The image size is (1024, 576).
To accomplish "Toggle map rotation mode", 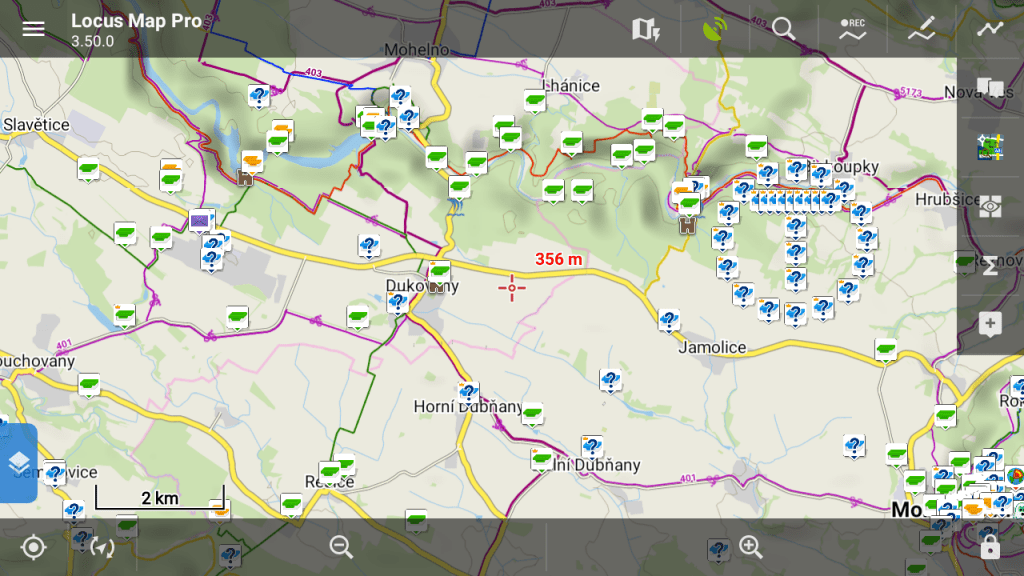I will [103, 547].
